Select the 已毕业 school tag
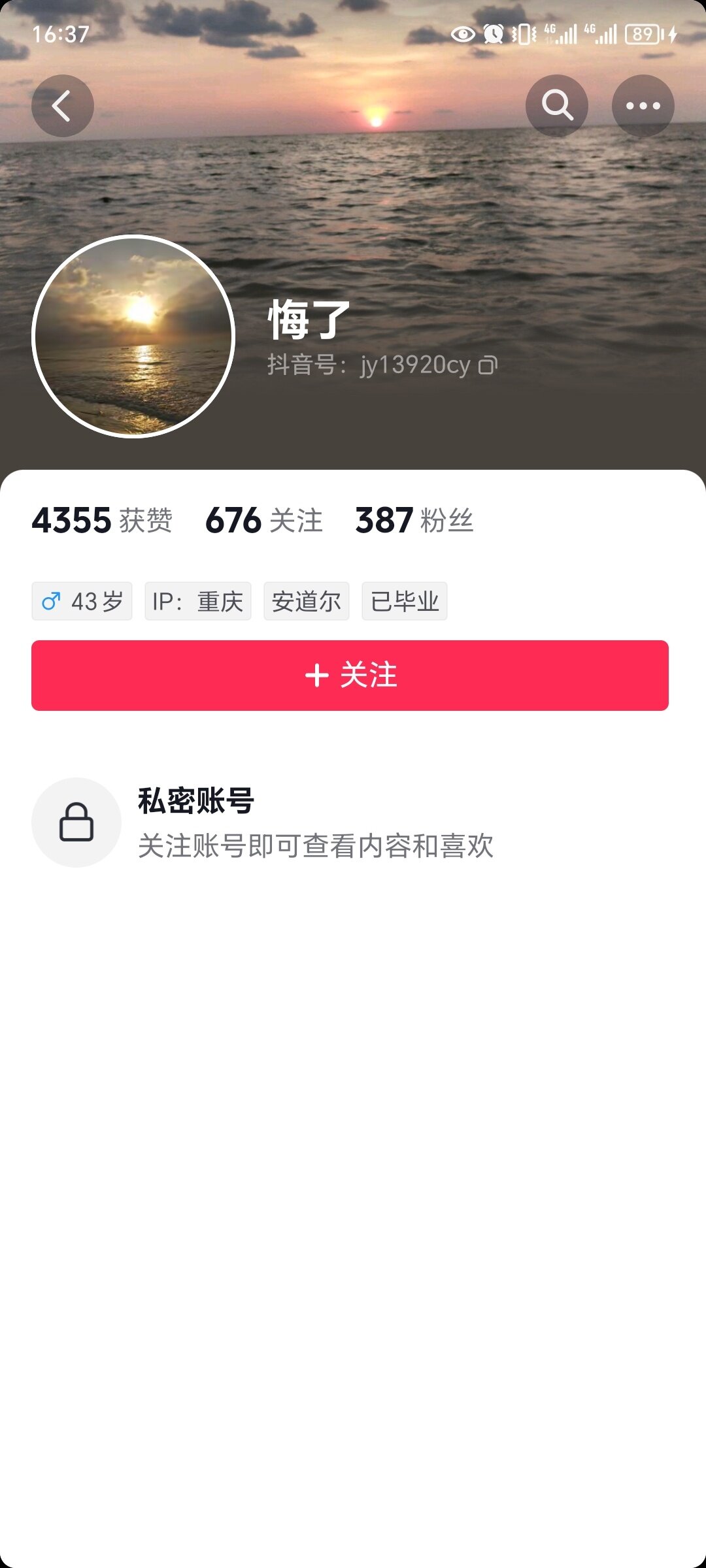The image size is (706, 1568). tap(405, 601)
